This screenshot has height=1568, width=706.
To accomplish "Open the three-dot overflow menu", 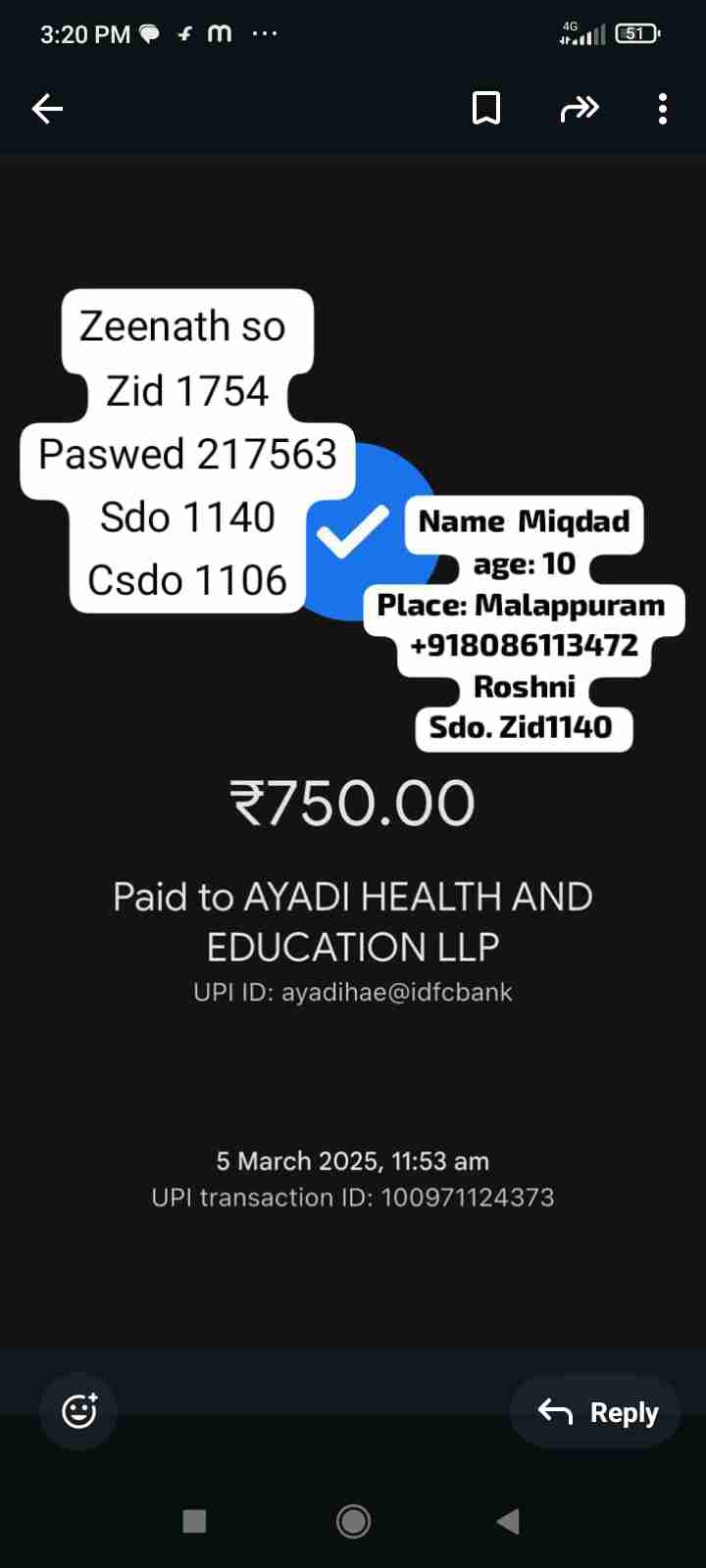I will click(x=663, y=109).
